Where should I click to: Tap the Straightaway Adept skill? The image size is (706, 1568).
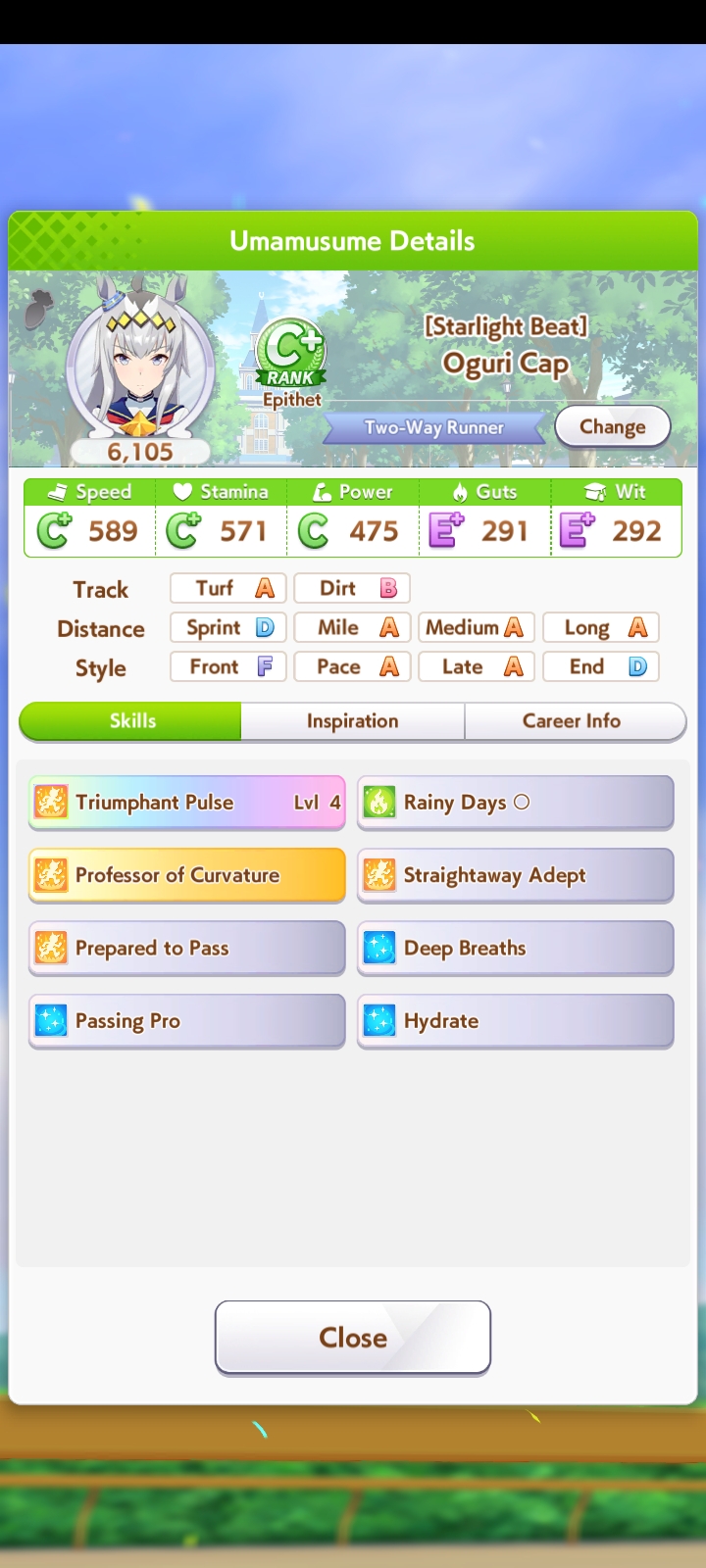516,875
